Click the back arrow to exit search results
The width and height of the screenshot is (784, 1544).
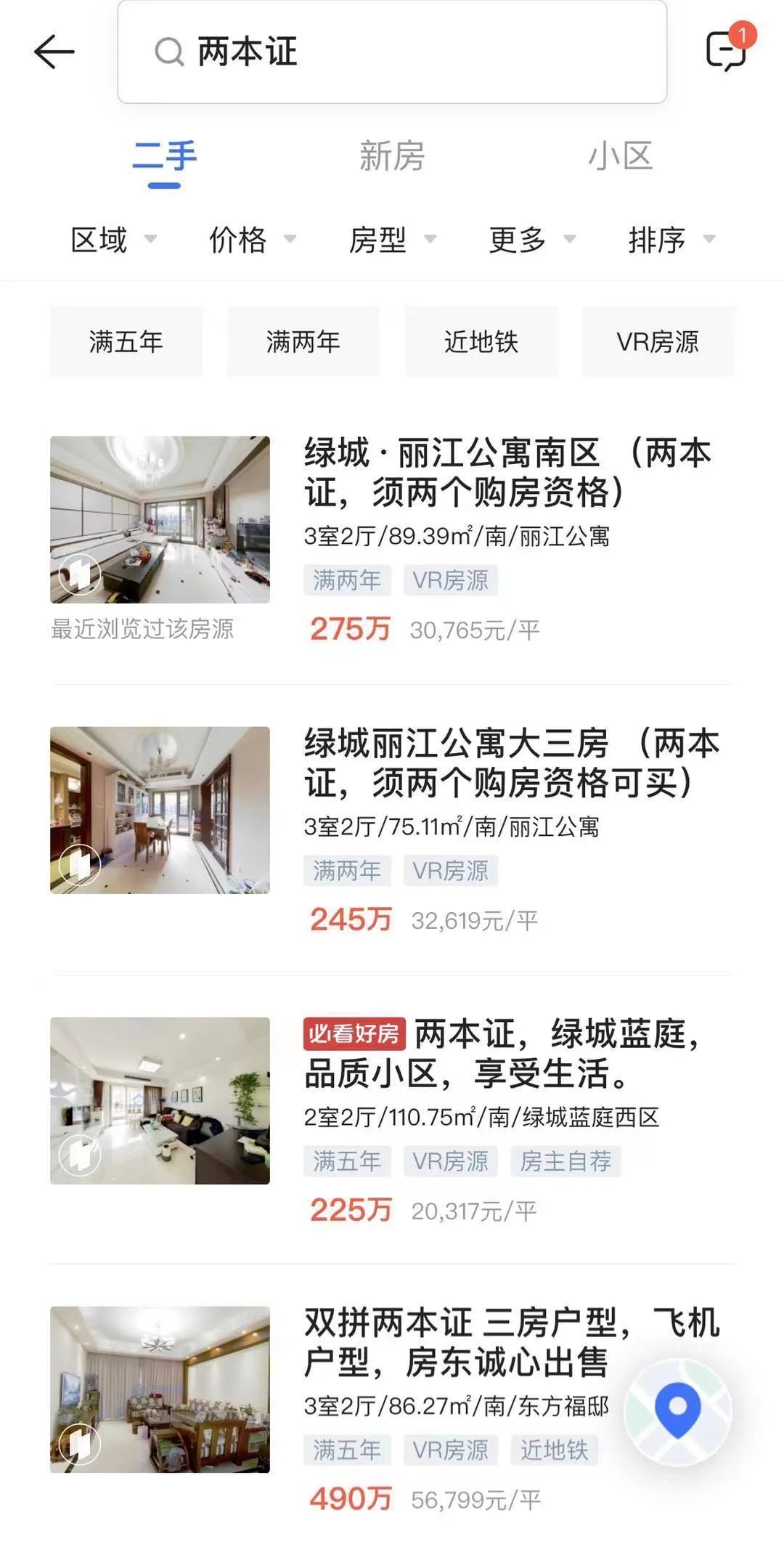(54, 52)
